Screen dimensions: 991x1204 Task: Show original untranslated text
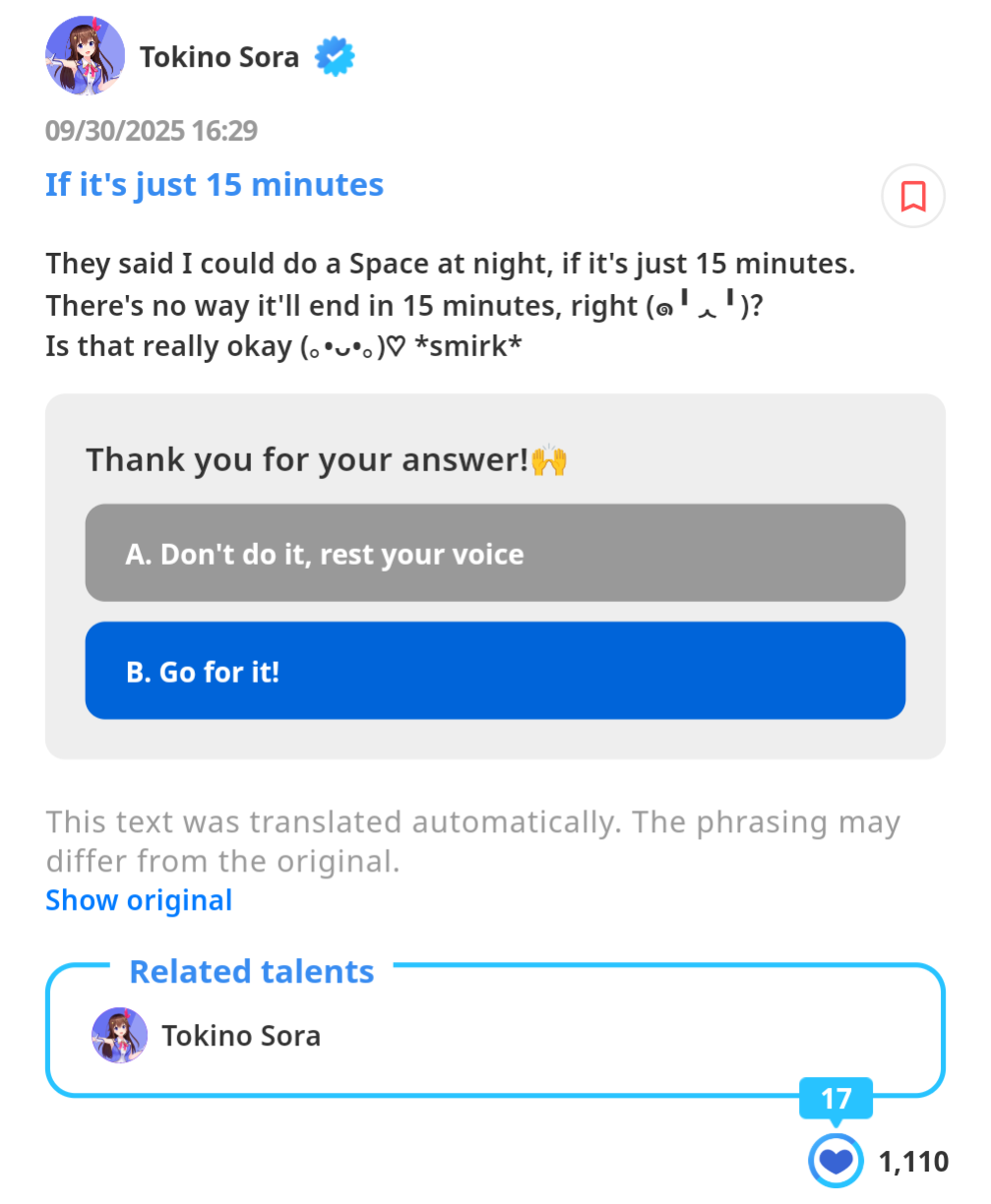click(x=139, y=900)
